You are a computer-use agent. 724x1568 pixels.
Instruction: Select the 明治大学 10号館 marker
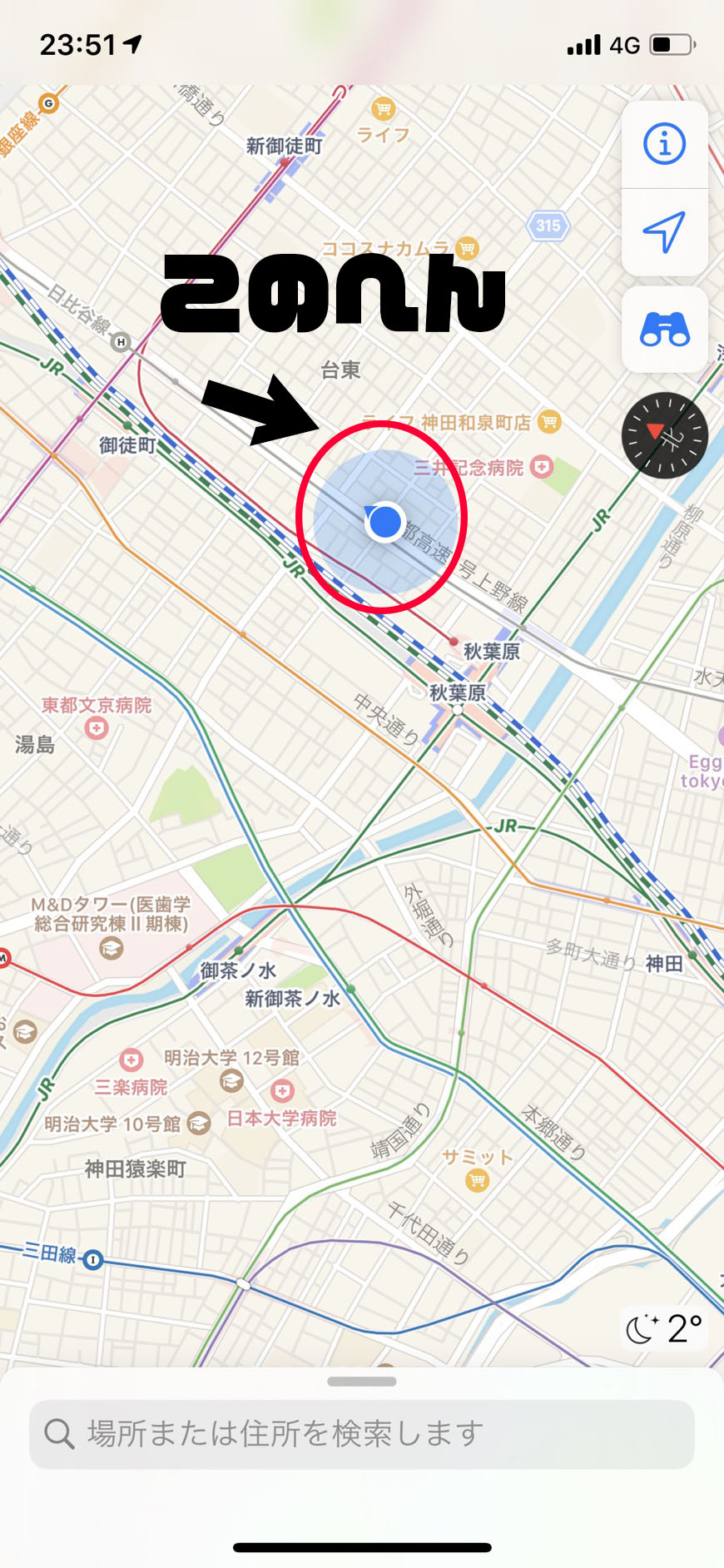click(x=198, y=1124)
